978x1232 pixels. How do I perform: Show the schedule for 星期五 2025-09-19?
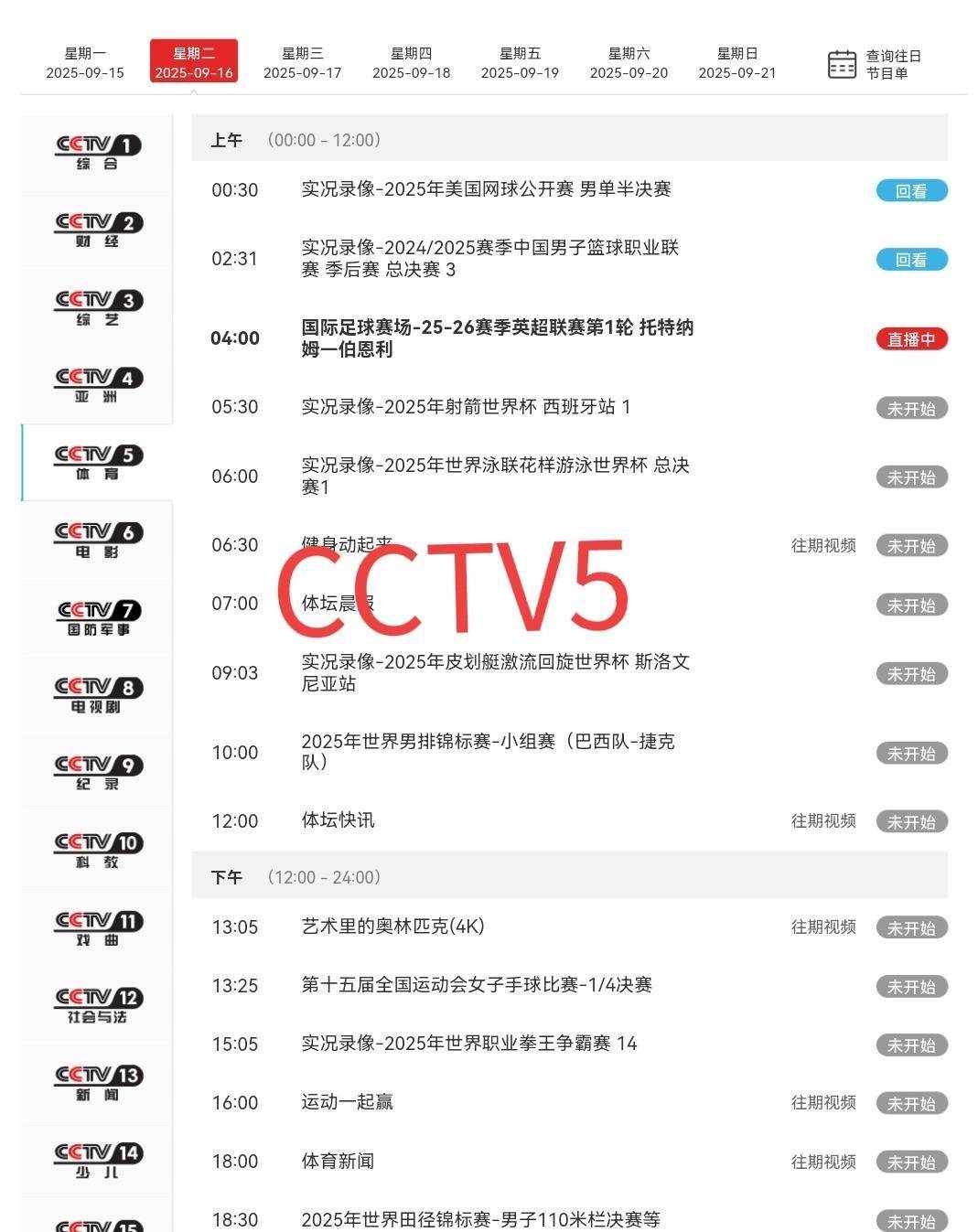pos(520,63)
